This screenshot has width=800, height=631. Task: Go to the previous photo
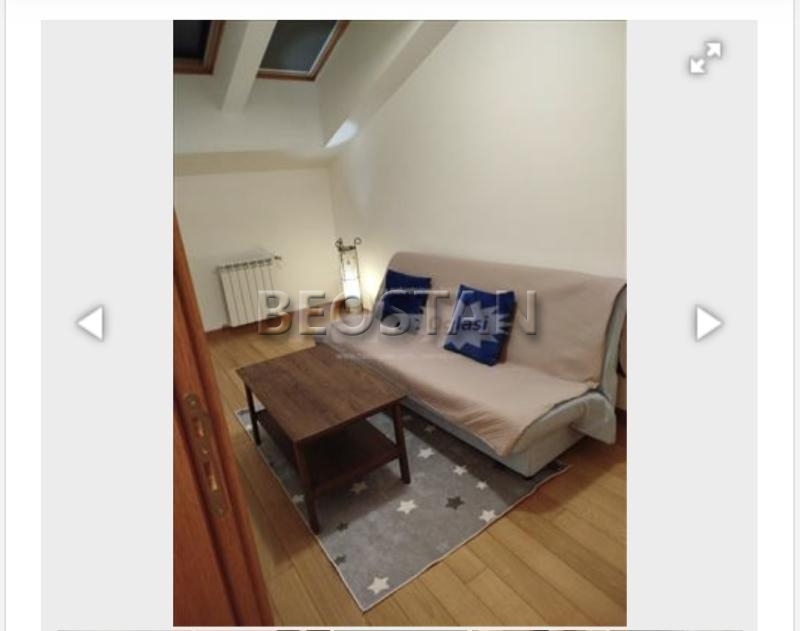click(x=90, y=323)
